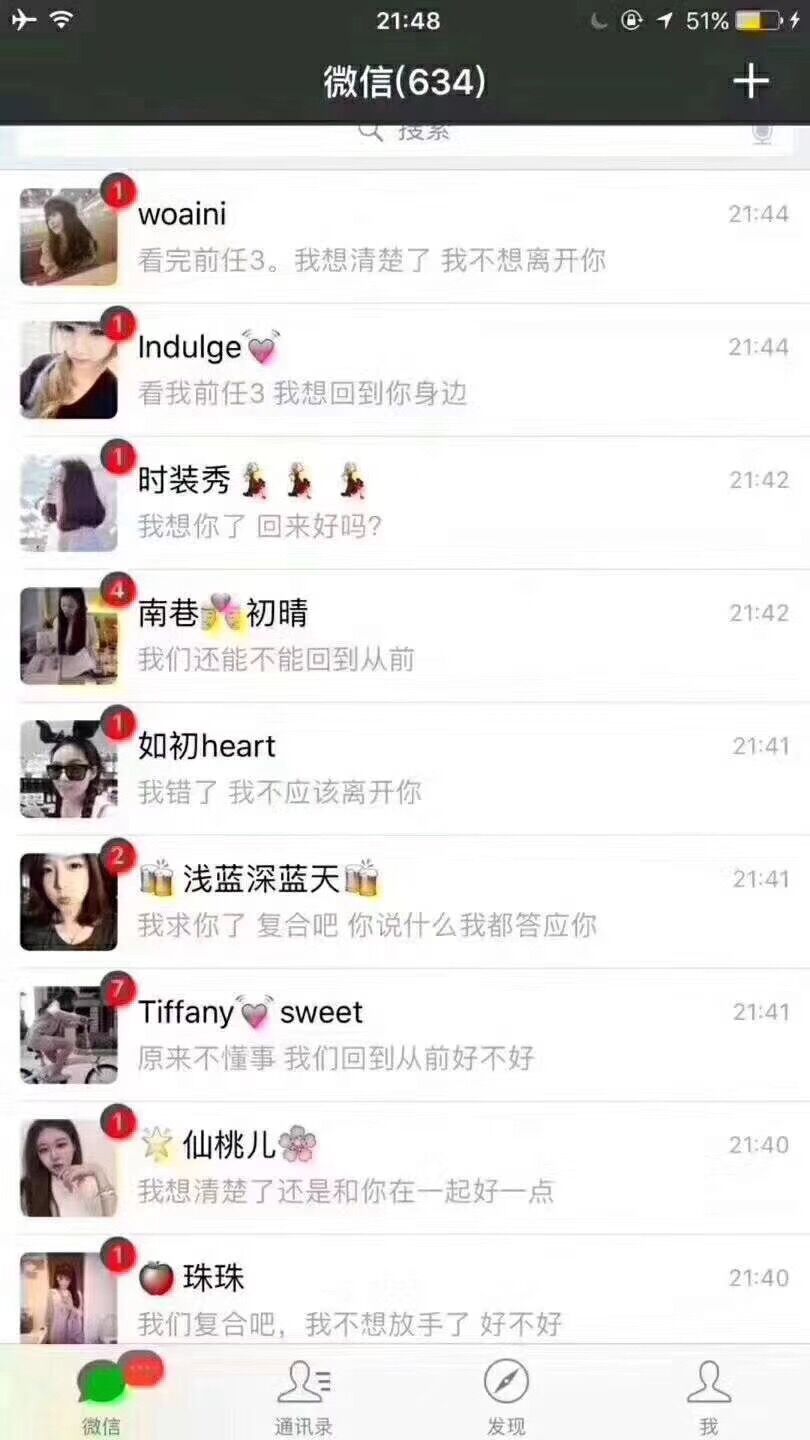Go to the 发现 discover tab
810x1440 pixels.
tap(506, 1396)
